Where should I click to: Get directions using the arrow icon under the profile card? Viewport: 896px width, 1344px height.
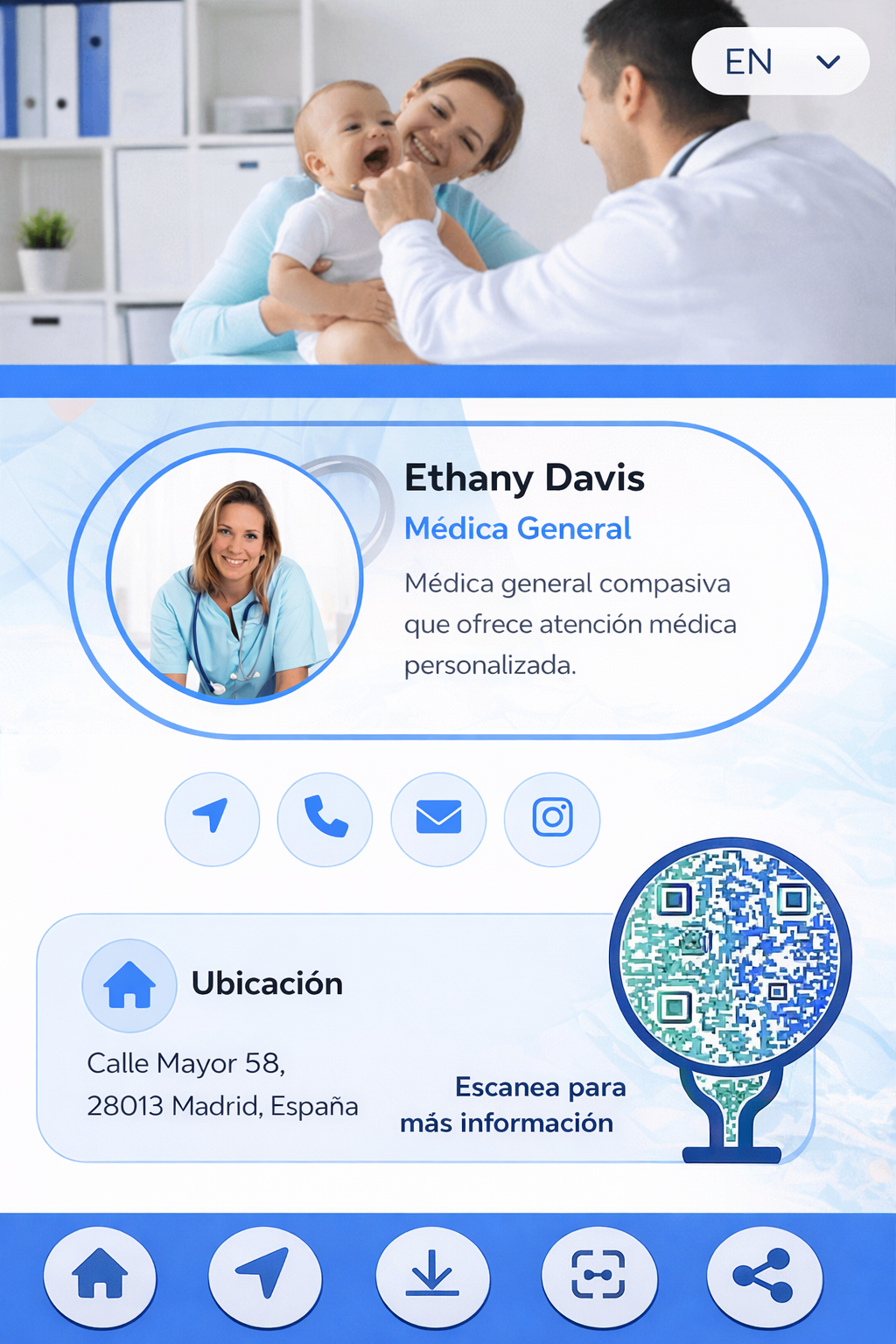point(212,819)
